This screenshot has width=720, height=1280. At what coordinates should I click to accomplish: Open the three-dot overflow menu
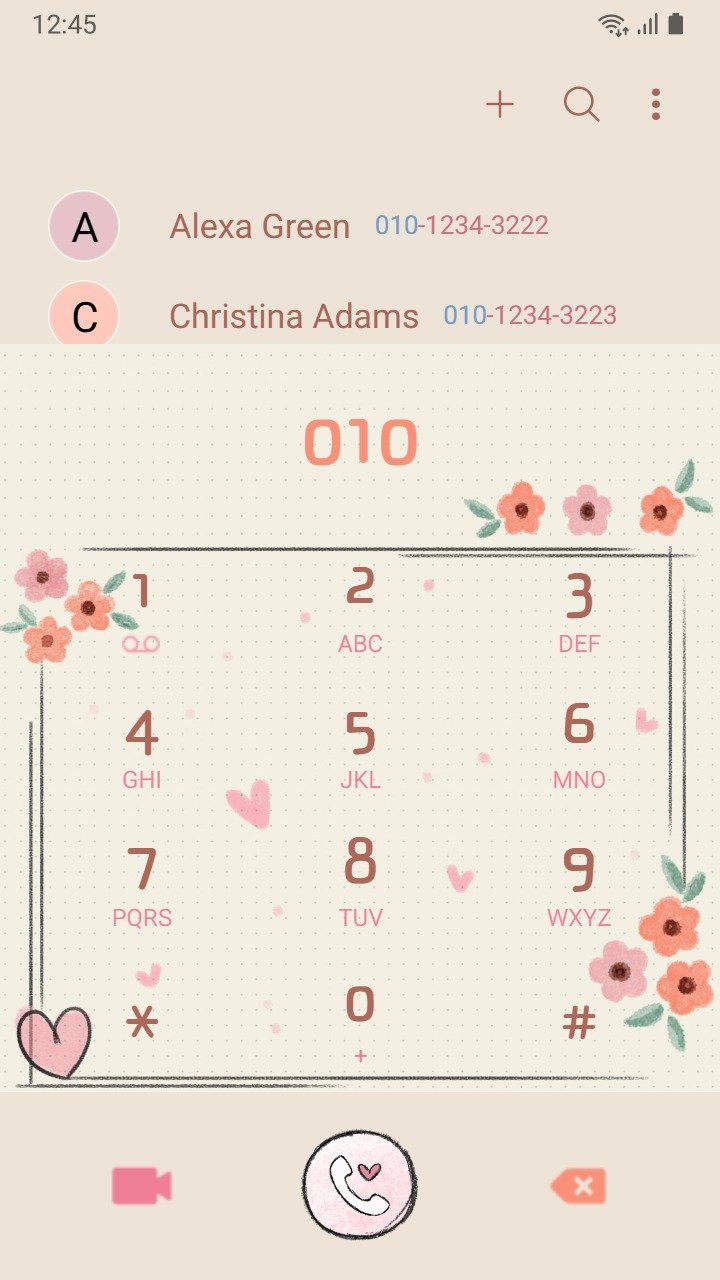(656, 104)
